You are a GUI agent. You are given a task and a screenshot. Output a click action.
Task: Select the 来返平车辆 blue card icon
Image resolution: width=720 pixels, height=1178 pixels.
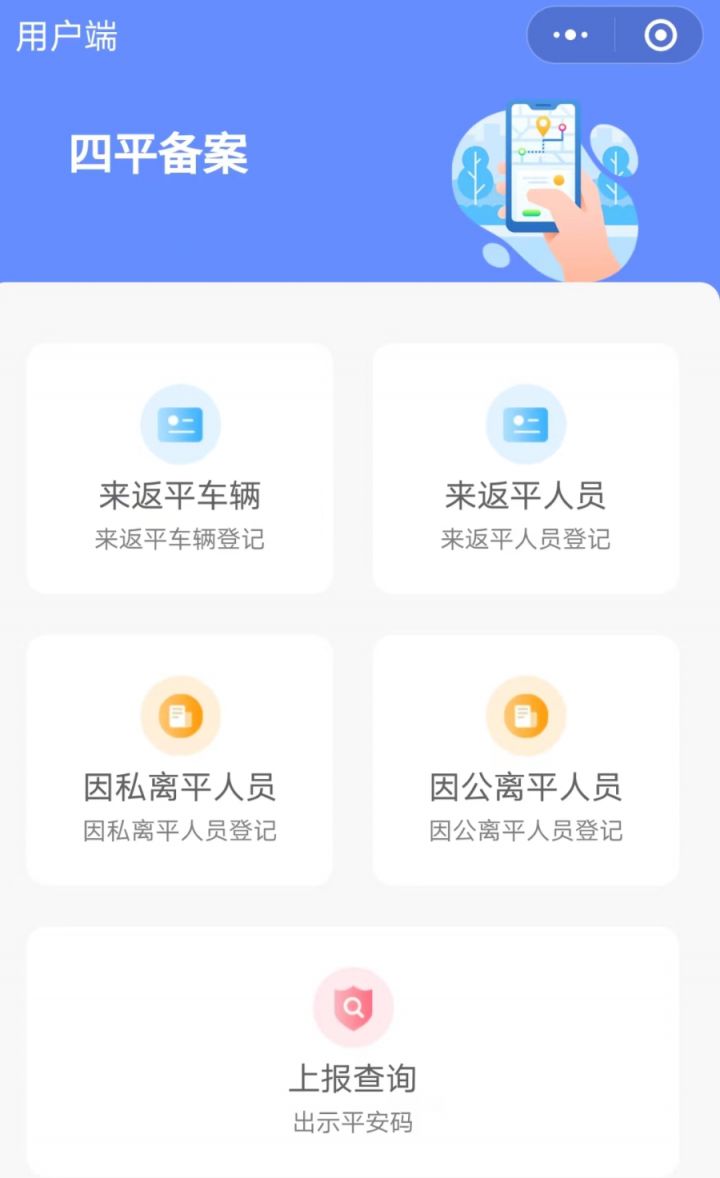[x=180, y=424]
